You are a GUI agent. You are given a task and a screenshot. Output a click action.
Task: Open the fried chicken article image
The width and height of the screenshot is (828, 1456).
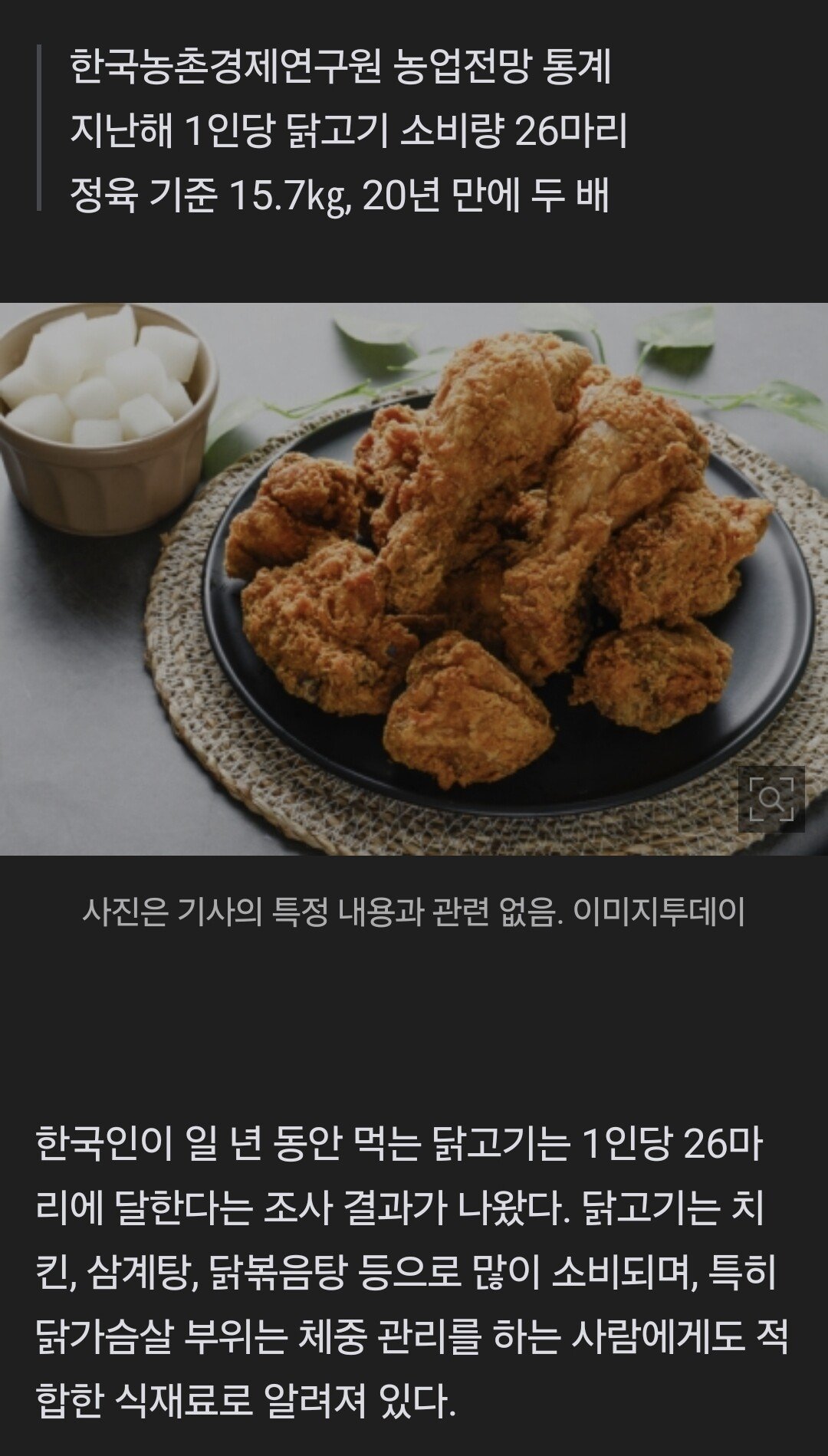pyautogui.click(x=414, y=578)
